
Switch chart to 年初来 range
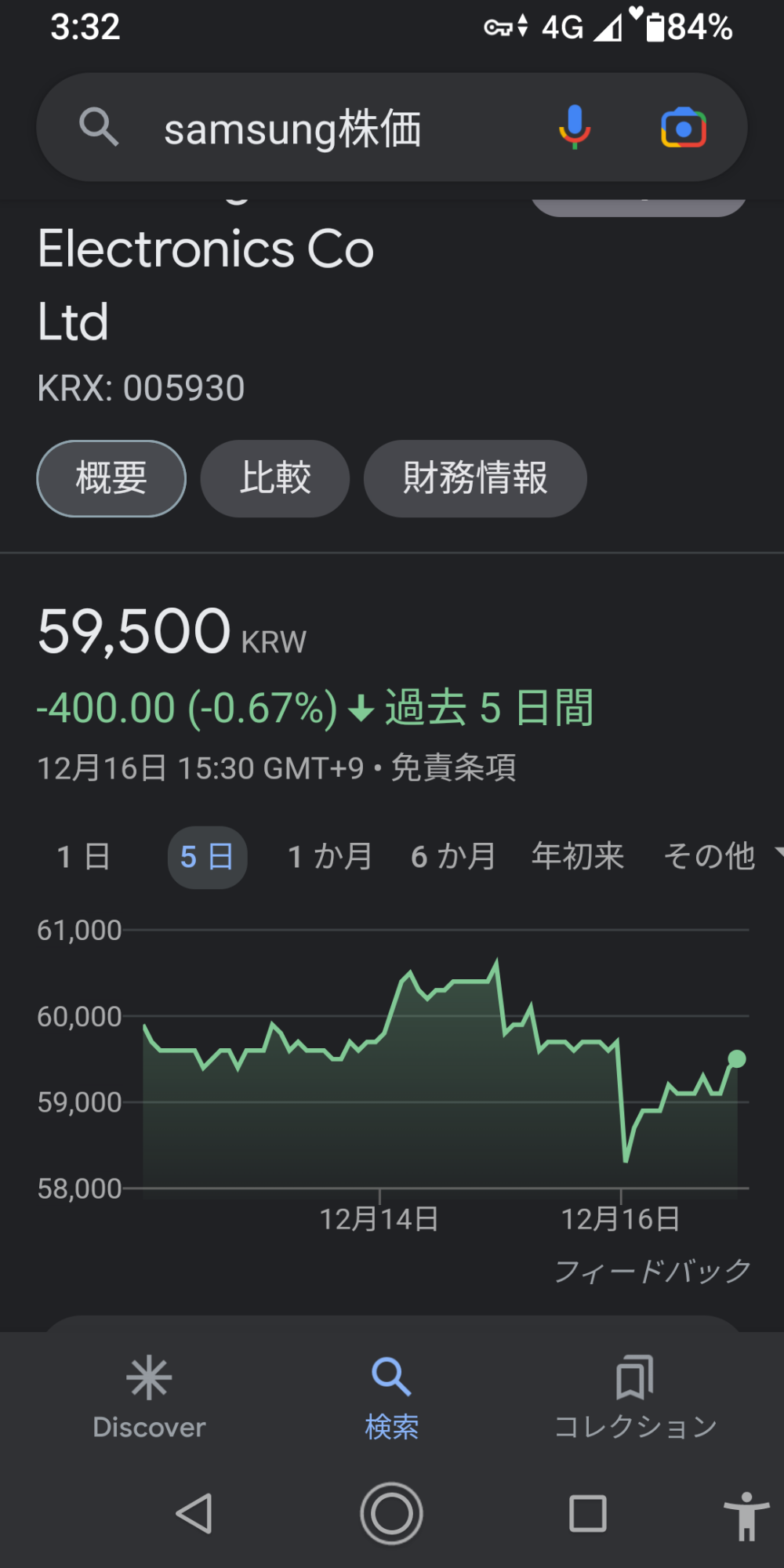[578, 857]
